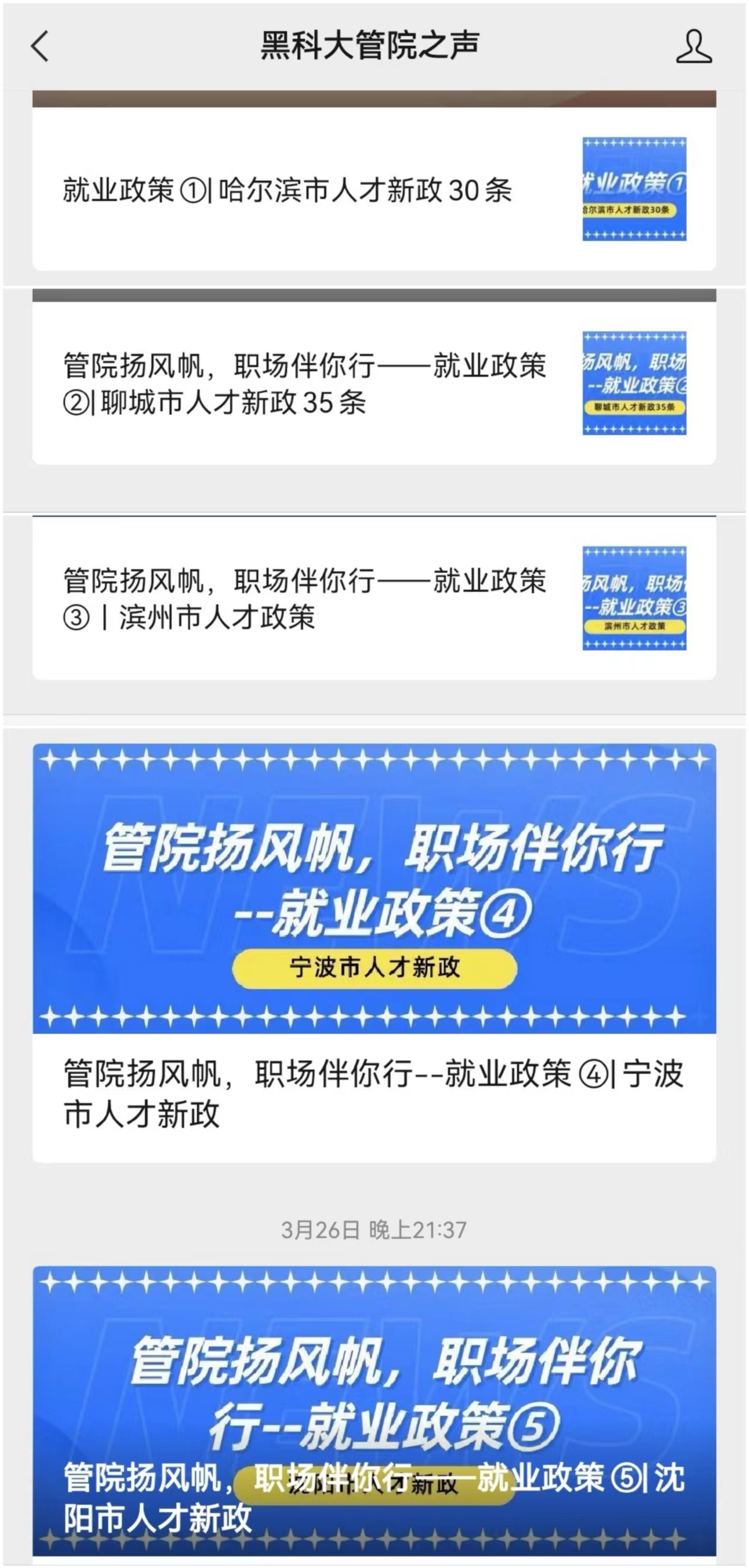Open the account profile icon
The height and width of the screenshot is (1568, 749).
click(x=693, y=47)
